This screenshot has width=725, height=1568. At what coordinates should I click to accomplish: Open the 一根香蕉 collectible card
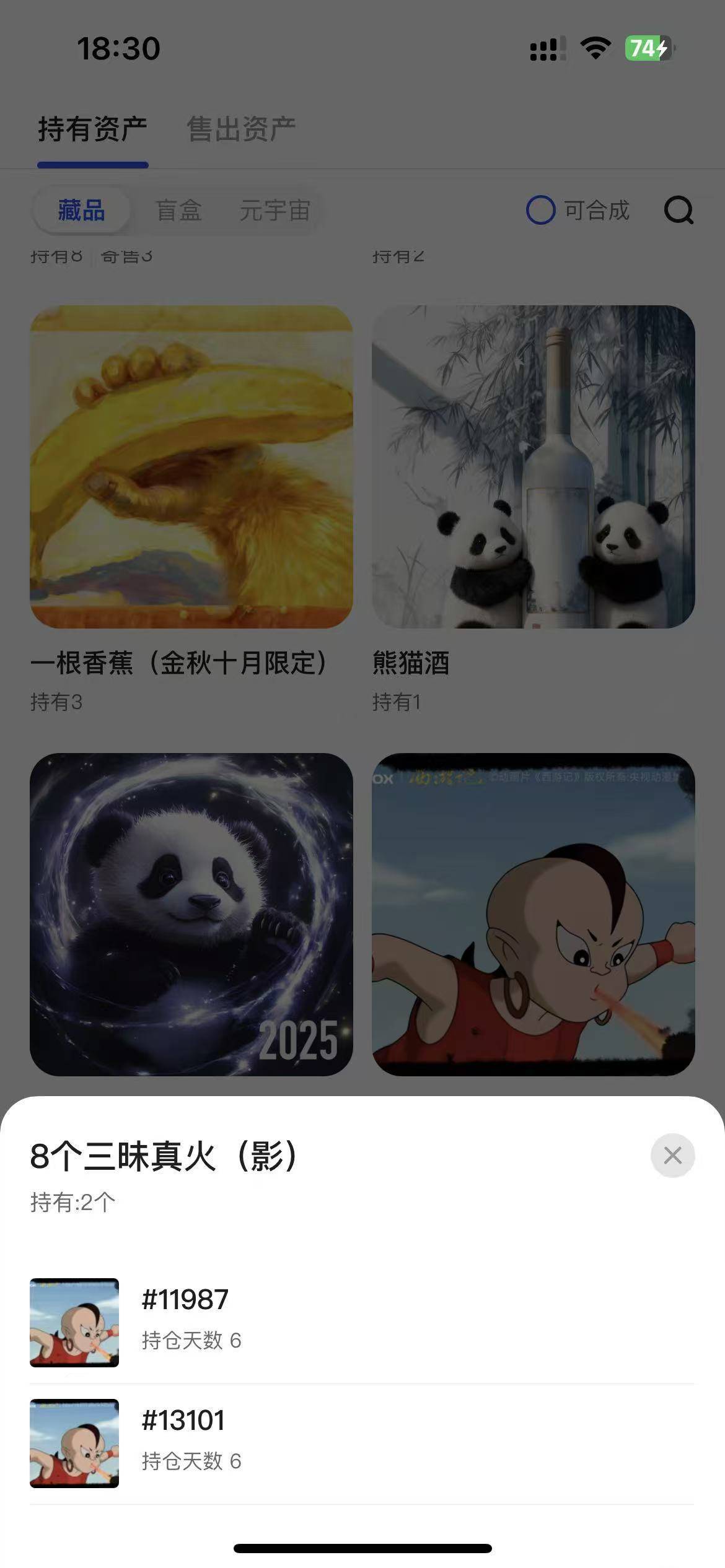point(191,467)
